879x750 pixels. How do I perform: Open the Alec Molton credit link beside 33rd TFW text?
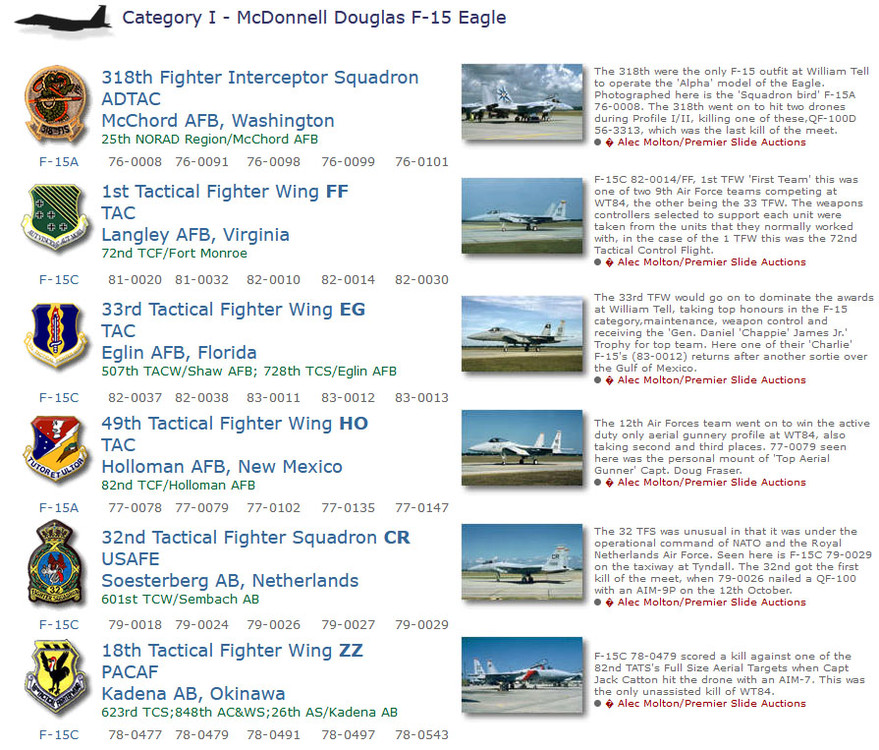point(711,380)
